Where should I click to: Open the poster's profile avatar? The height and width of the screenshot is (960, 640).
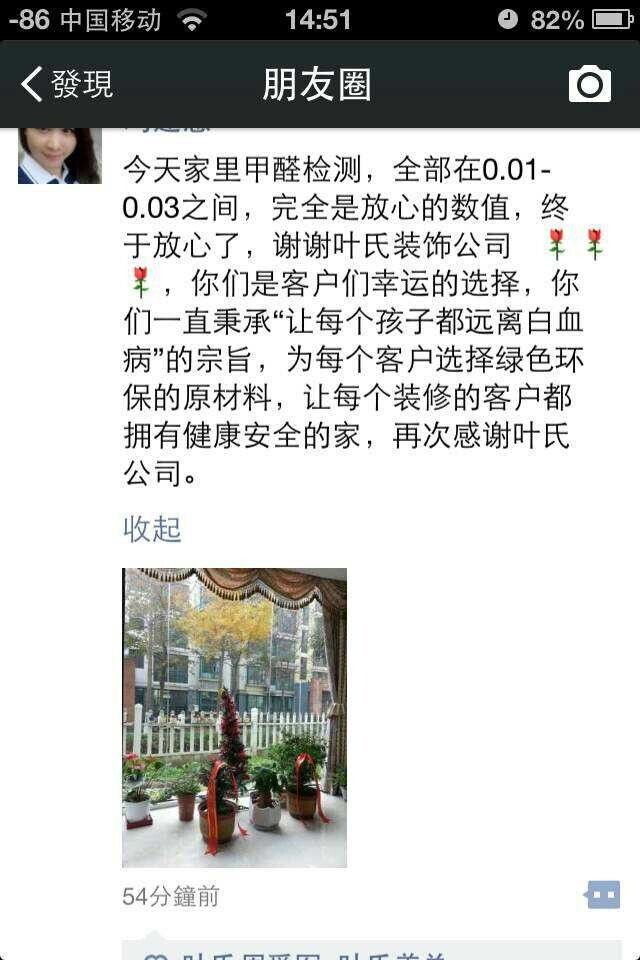(x=59, y=155)
